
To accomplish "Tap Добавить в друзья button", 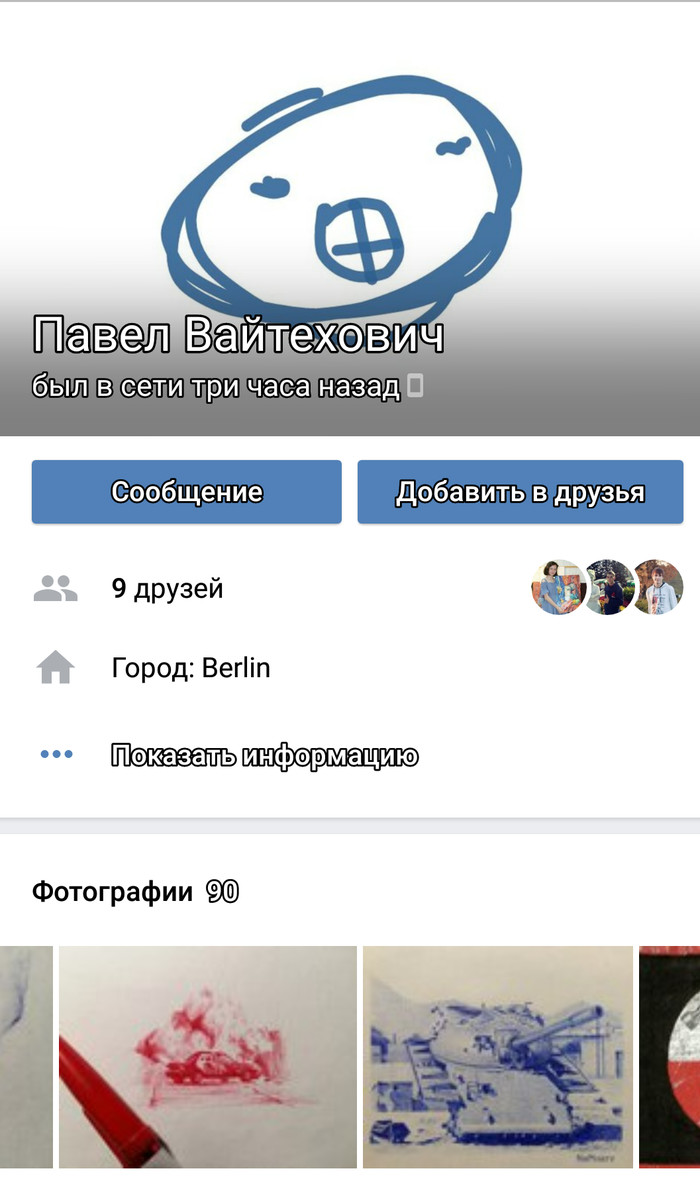I will click(x=520, y=492).
